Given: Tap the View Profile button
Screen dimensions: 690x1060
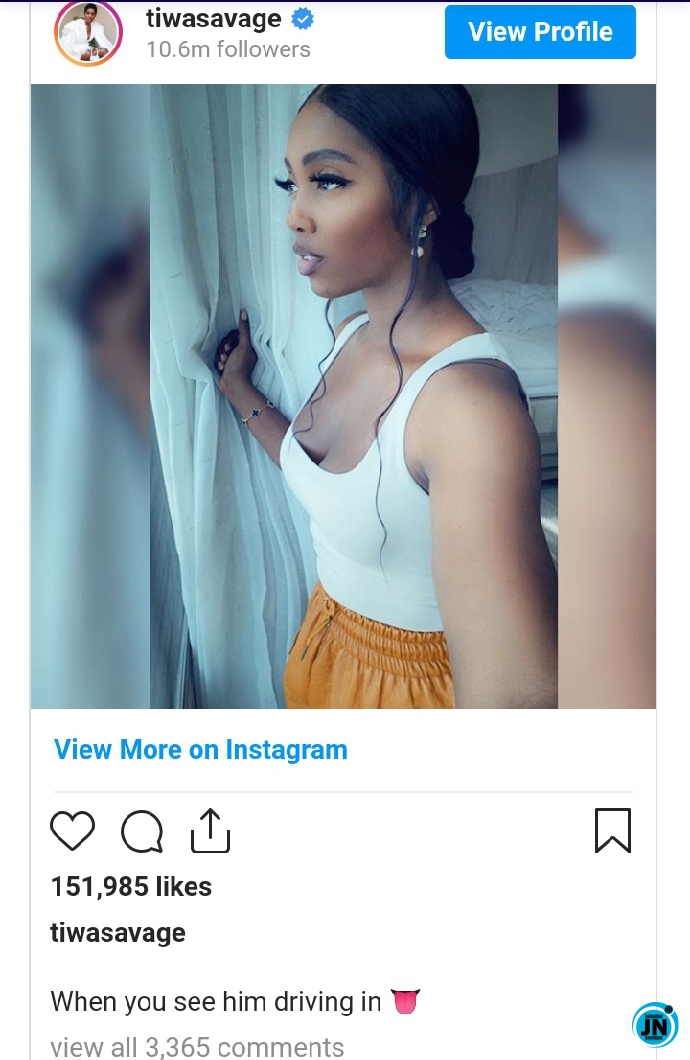Looking at the screenshot, I should [540, 32].
